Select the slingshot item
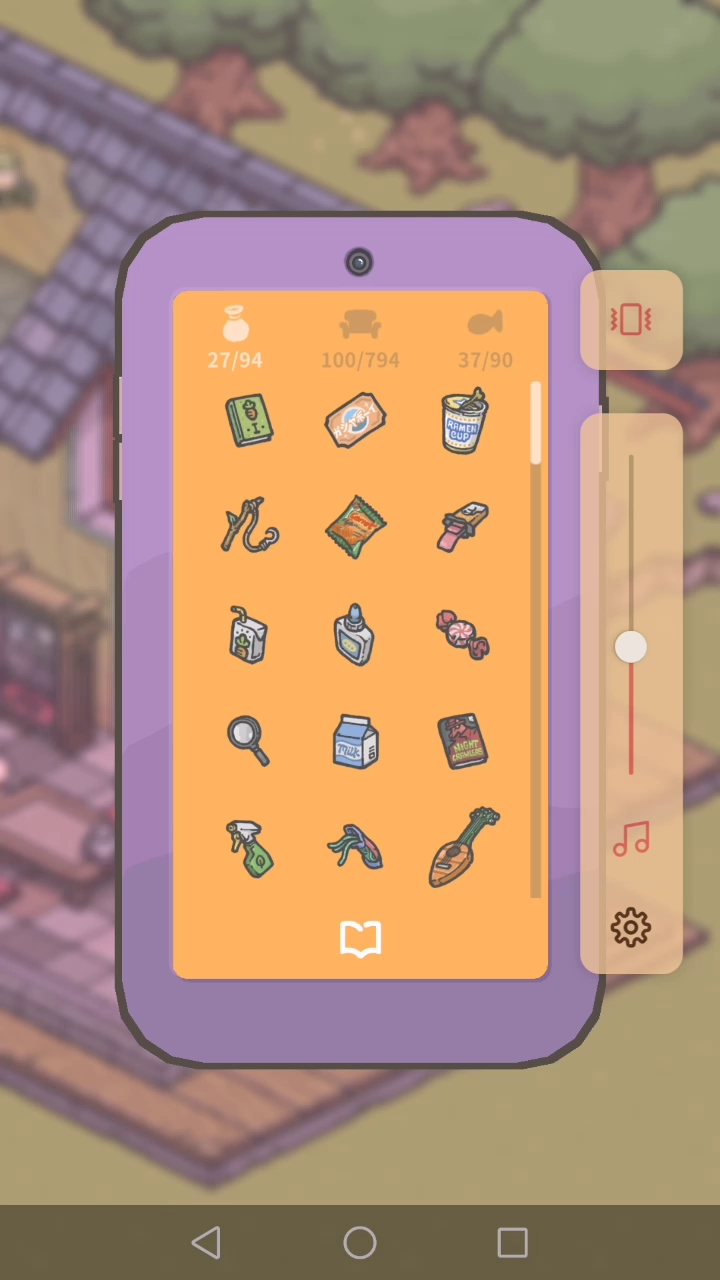The height and width of the screenshot is (1280, 720). point(249,526)
